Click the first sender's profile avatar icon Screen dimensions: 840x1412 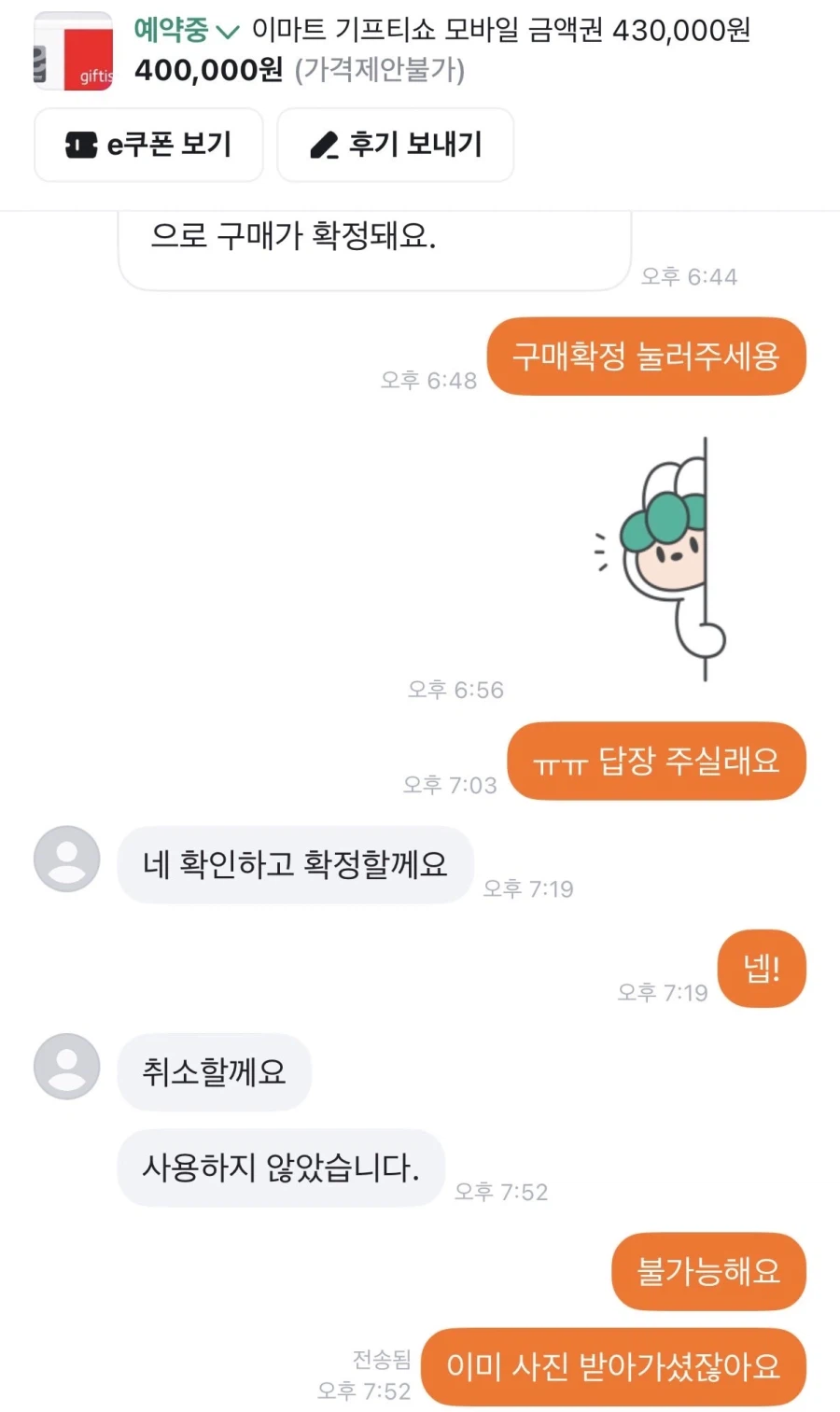(x=65, y=860)
